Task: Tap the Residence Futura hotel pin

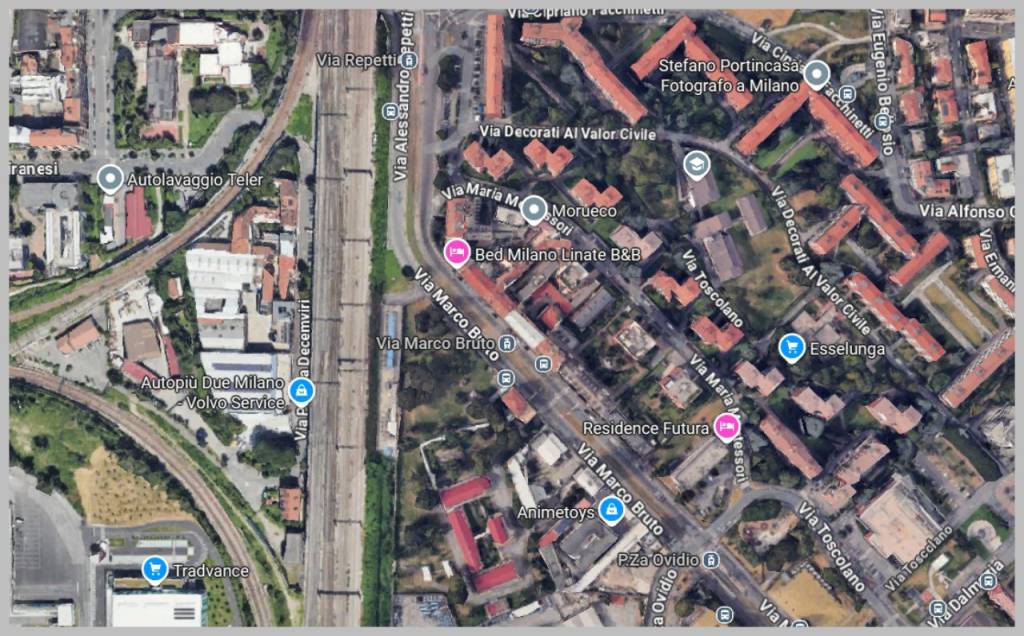Action: pyautogui.click(x=727, y=428)
